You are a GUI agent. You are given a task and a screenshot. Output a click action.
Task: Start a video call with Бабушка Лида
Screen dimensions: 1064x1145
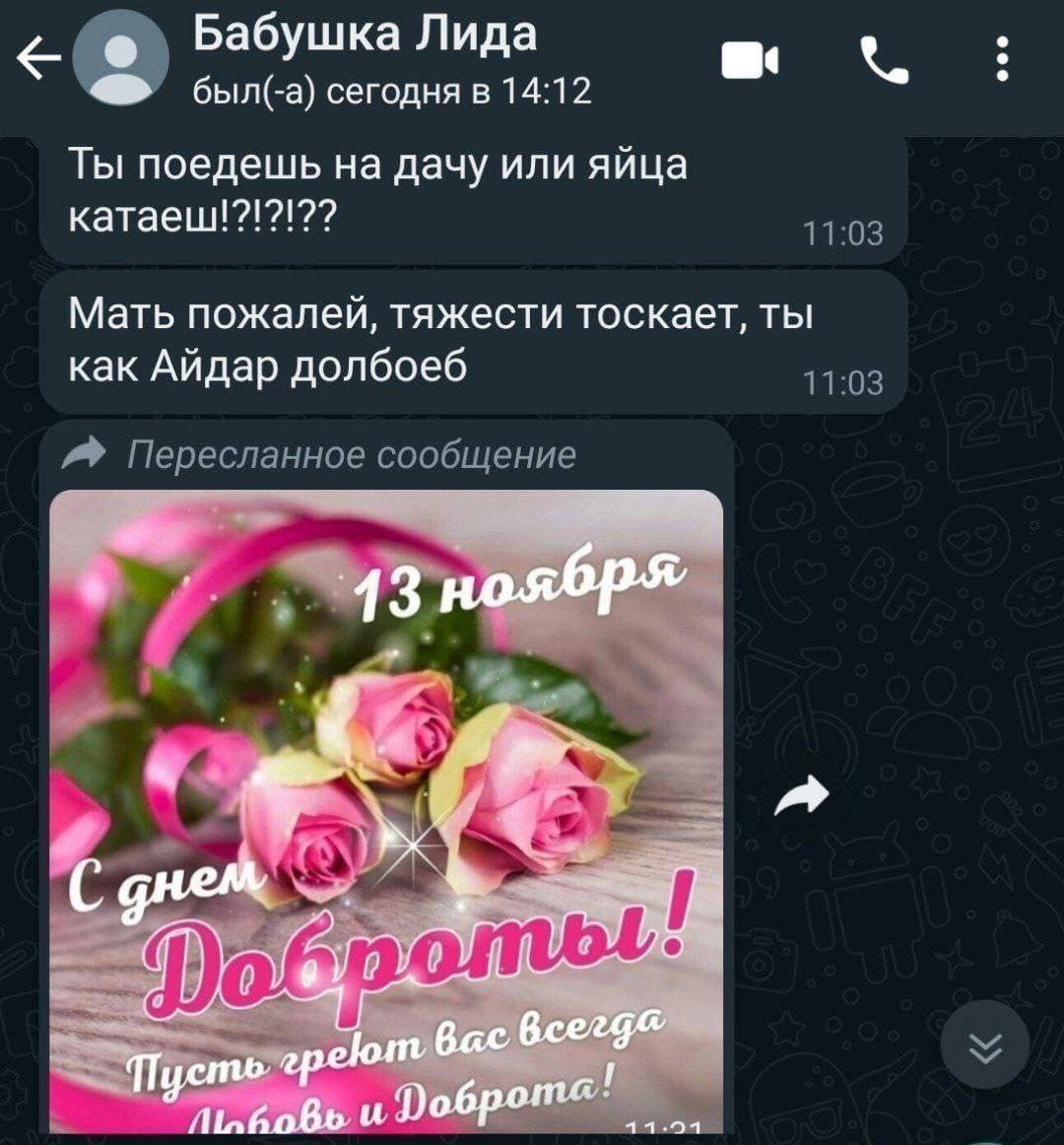pyautogui.click(x=751, y=61)
